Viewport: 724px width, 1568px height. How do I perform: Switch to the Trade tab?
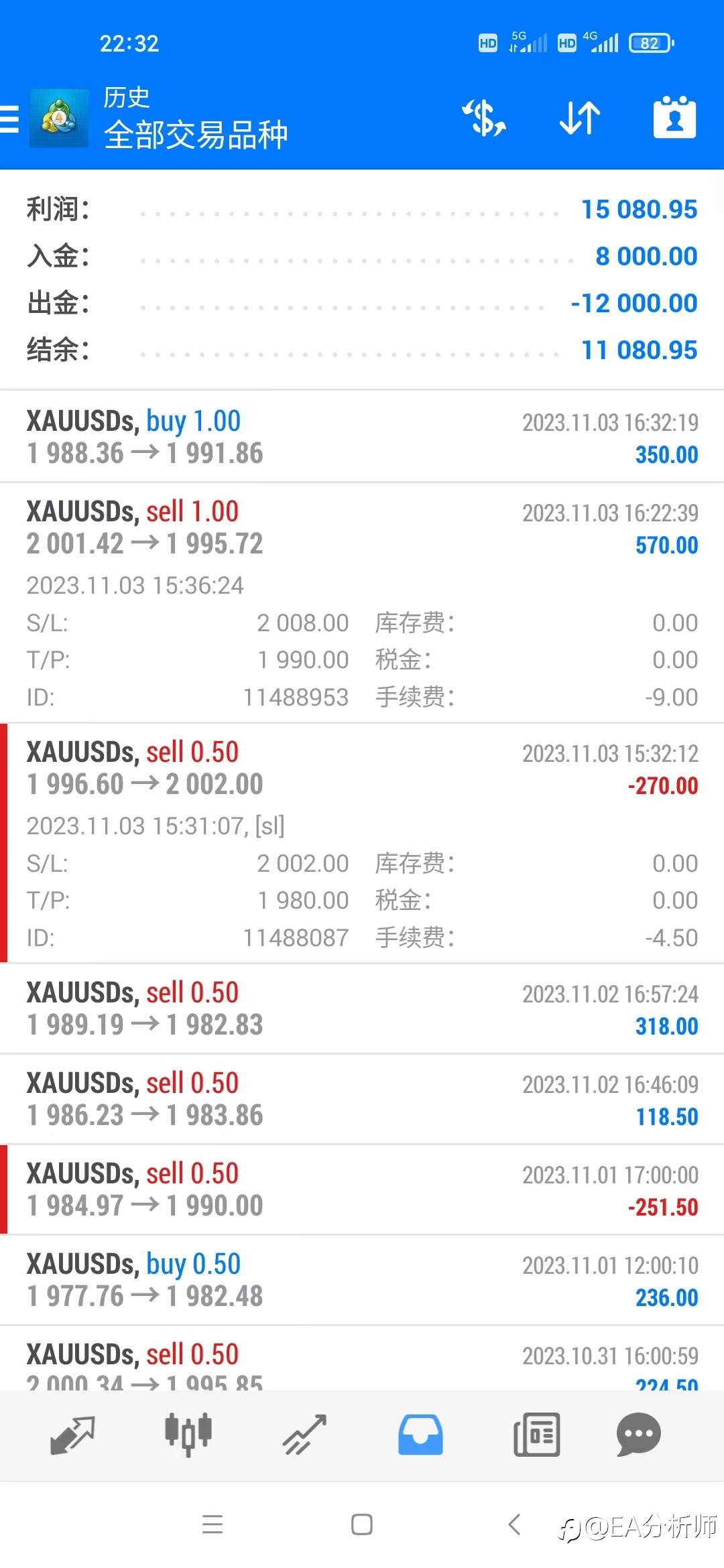304,1435
